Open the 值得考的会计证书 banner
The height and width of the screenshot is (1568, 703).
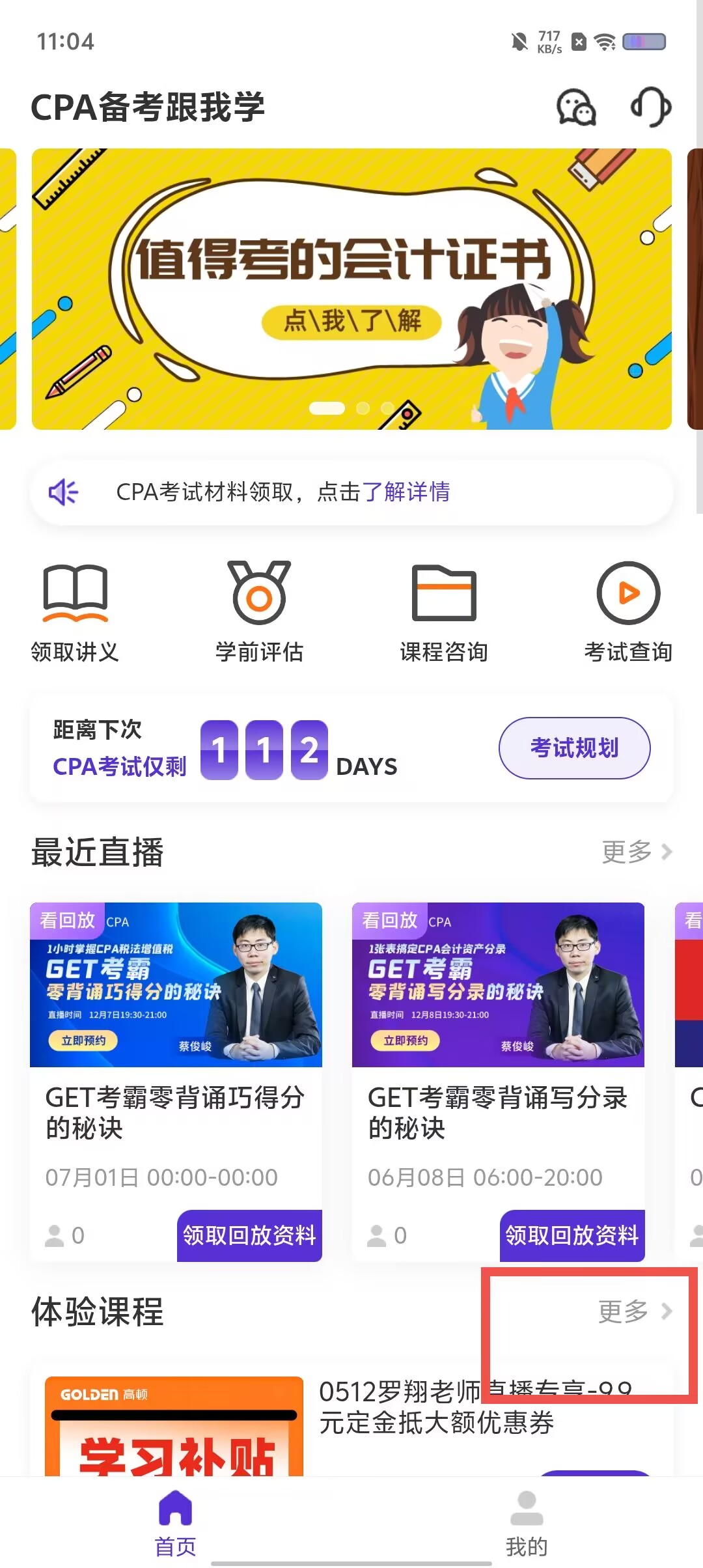(x=351, y=289)
